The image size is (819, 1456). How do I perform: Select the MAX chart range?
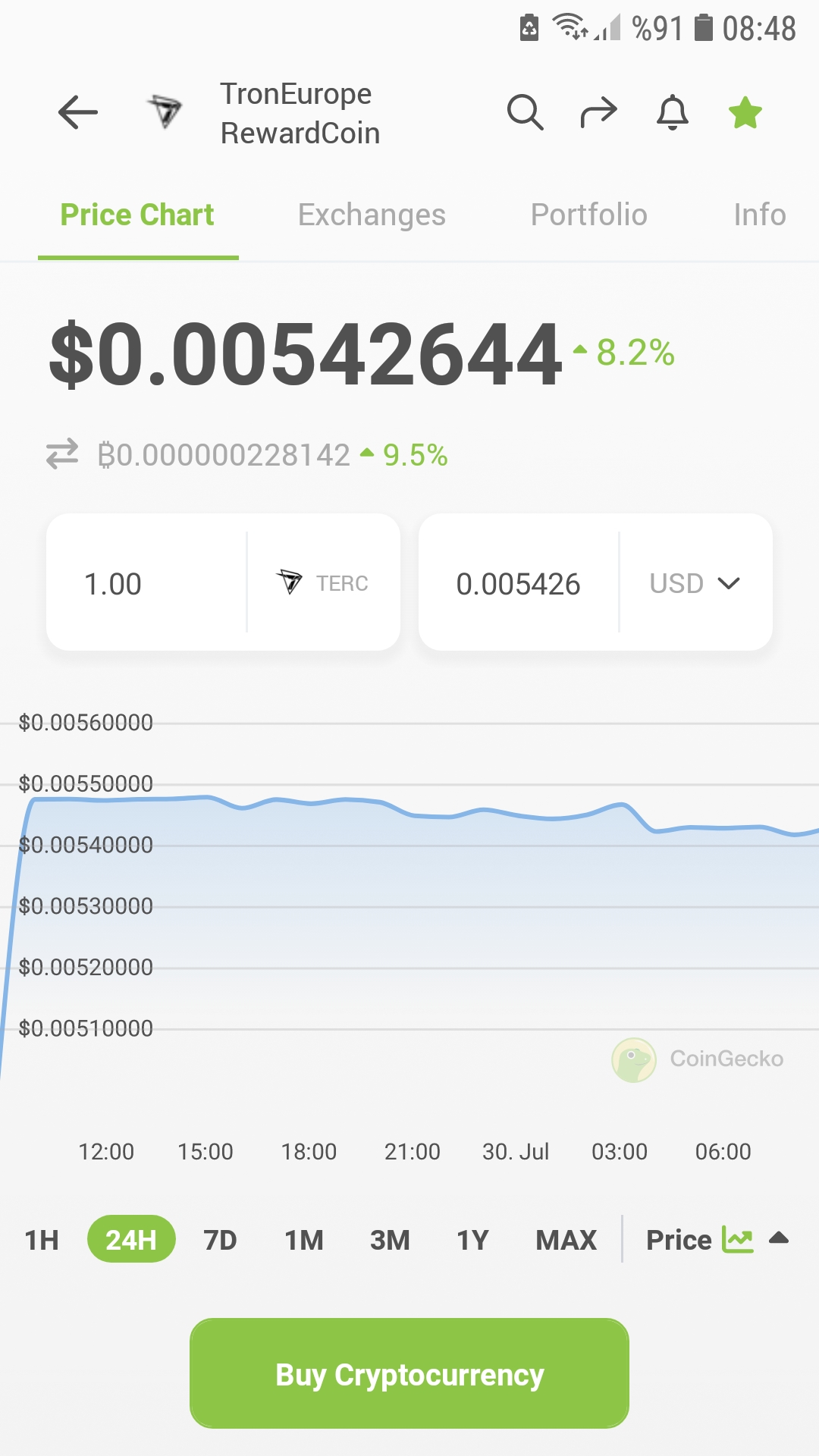(x=566, y=1240)
